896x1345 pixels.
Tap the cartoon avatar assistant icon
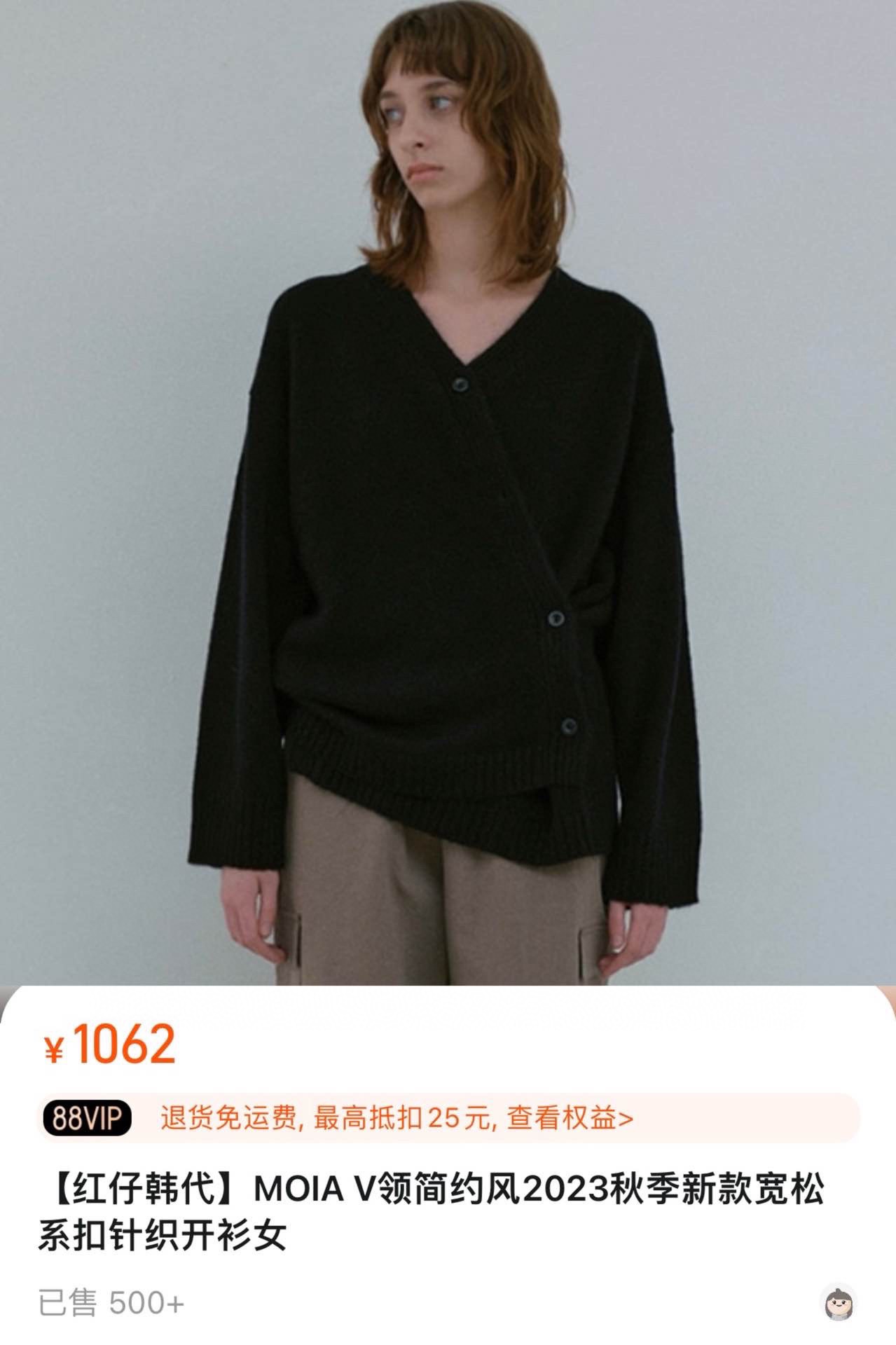[839, 1302]
